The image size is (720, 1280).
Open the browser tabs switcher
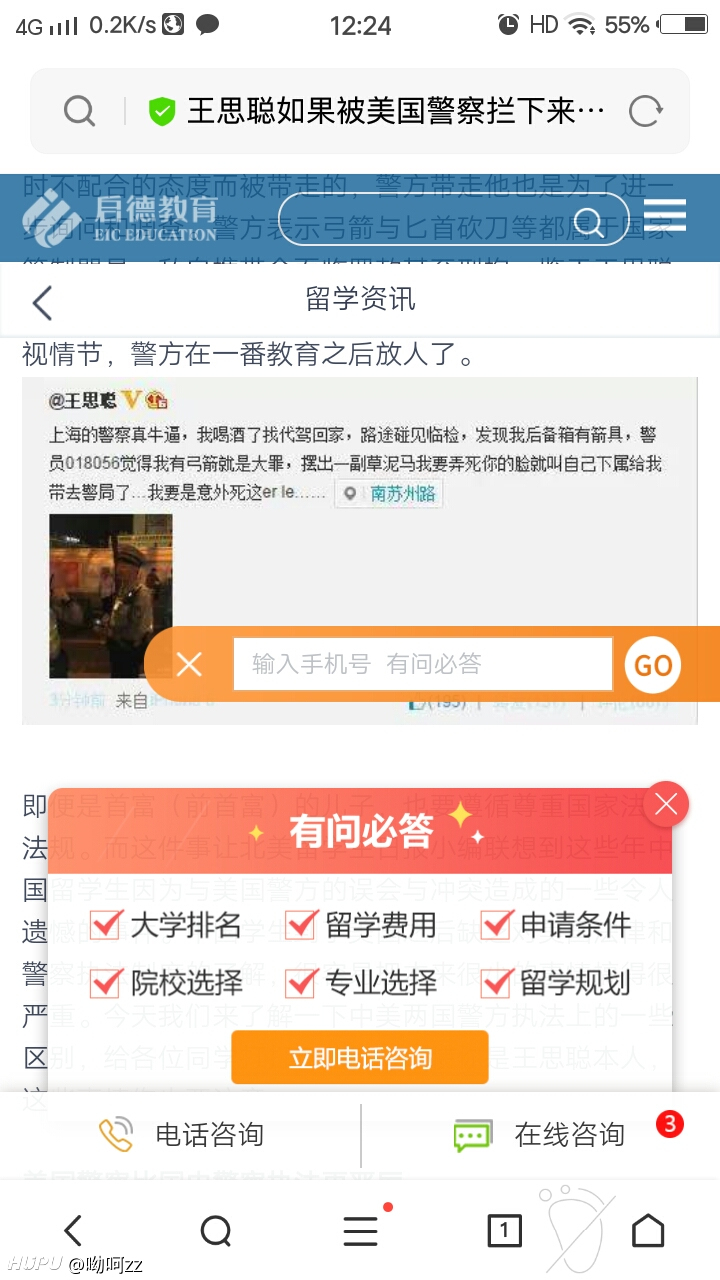coord(504,1230)
